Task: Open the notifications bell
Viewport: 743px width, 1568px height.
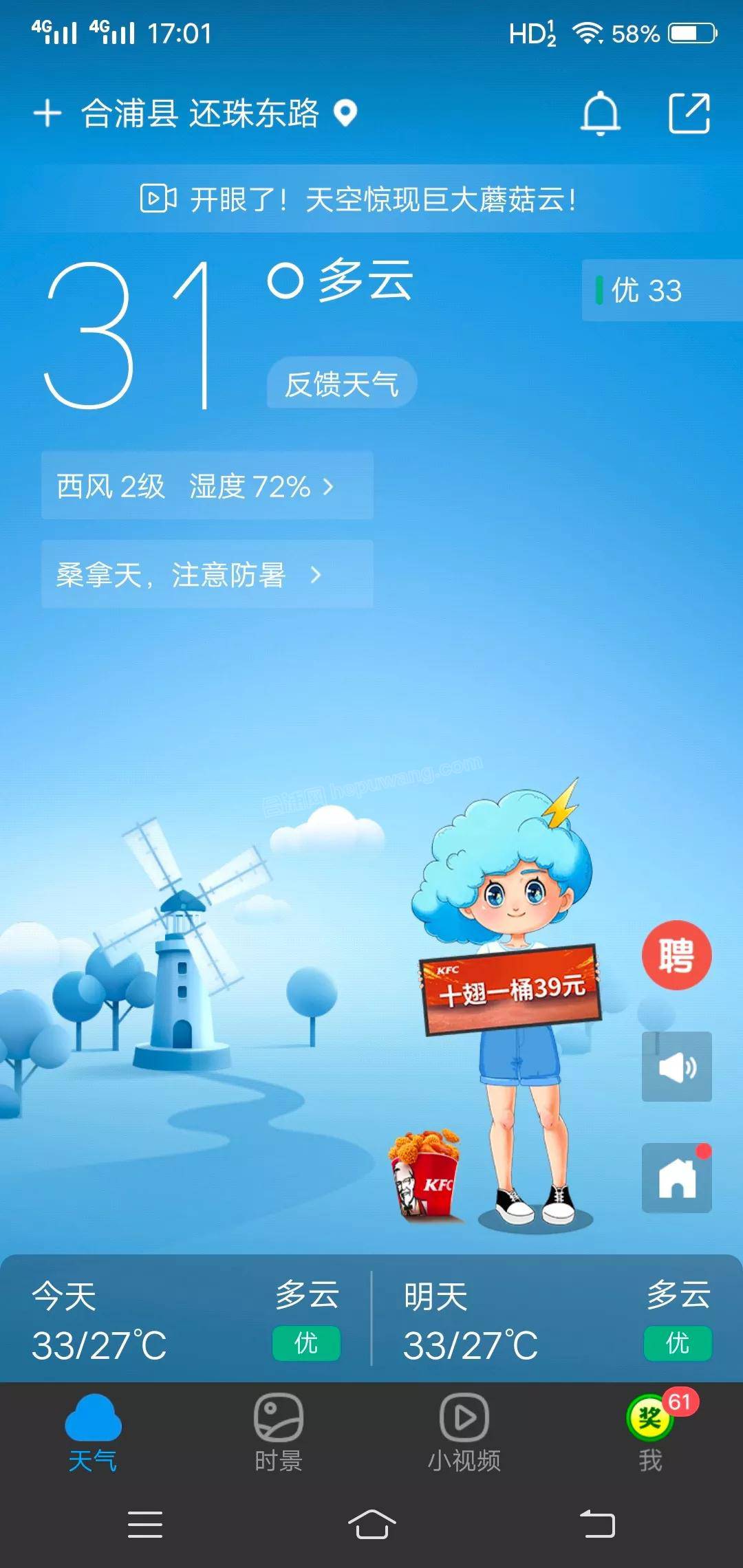Action: click(x=601, y=113)
